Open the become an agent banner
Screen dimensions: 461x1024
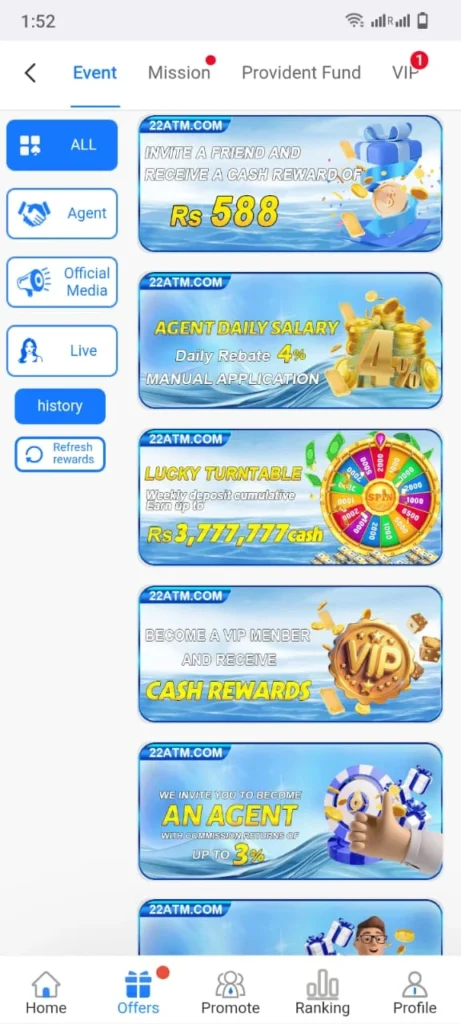click(291, 810)
